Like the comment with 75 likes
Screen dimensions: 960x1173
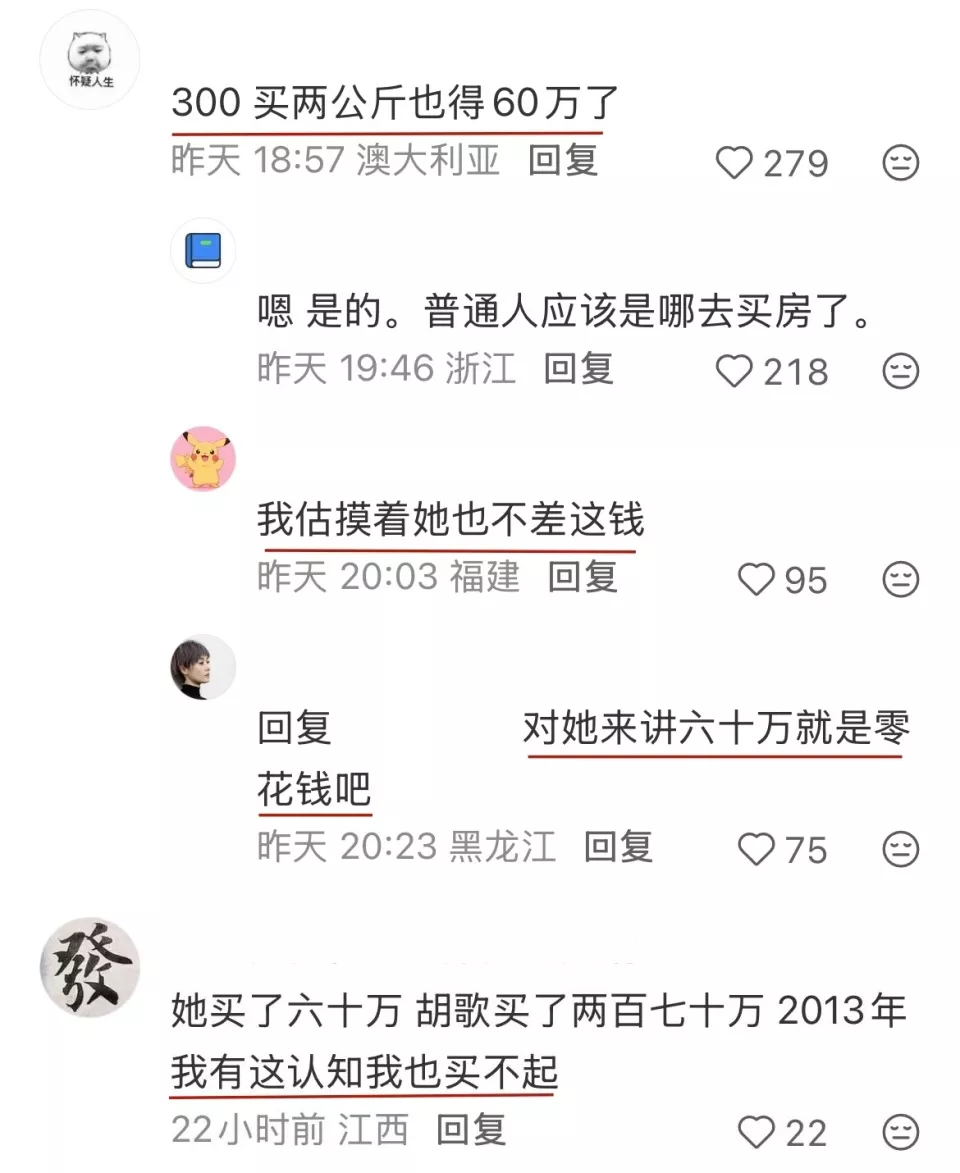pos(755,850)
